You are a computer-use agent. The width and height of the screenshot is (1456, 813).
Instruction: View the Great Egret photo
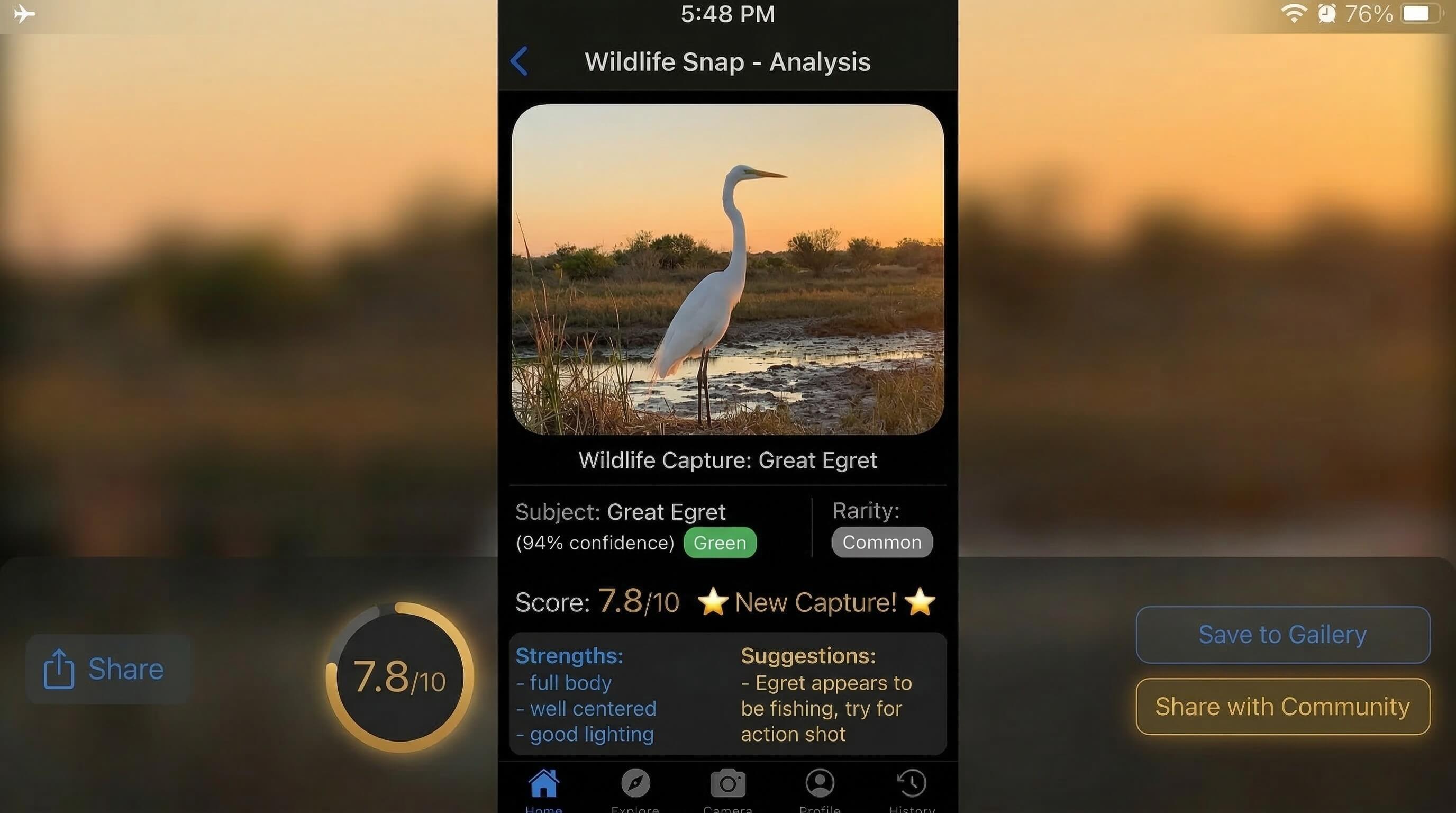(727, 269)
